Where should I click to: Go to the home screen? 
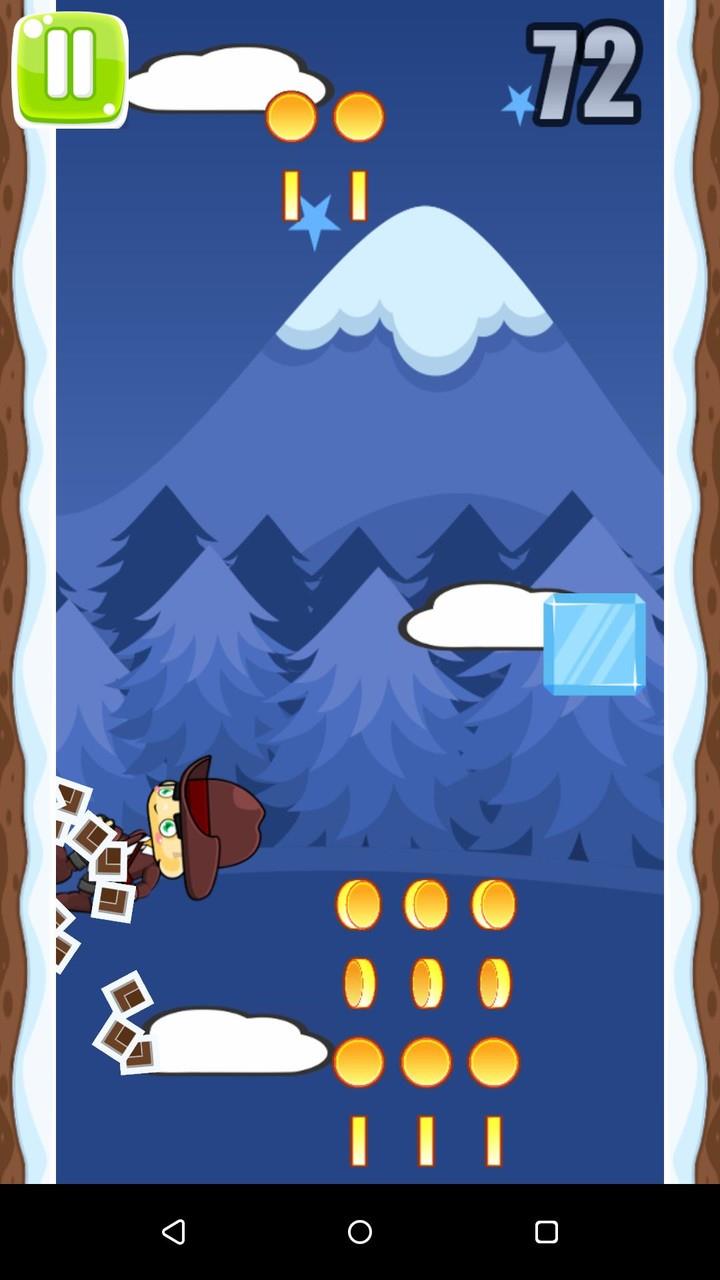360,1231
